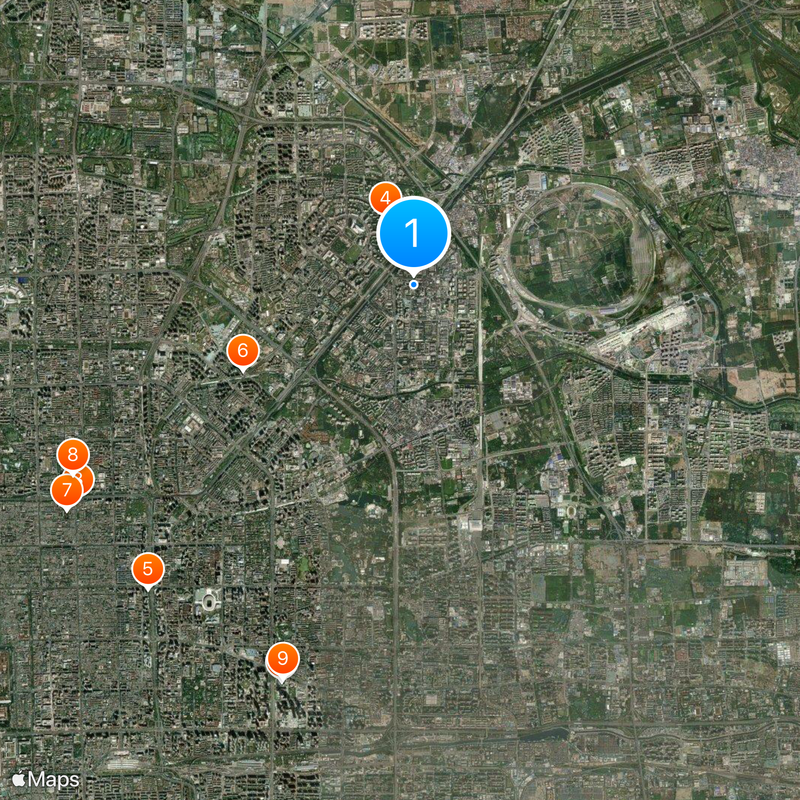Select the map pin numbered 8
Screen dimensions: 800x800
tap(73, 454)
